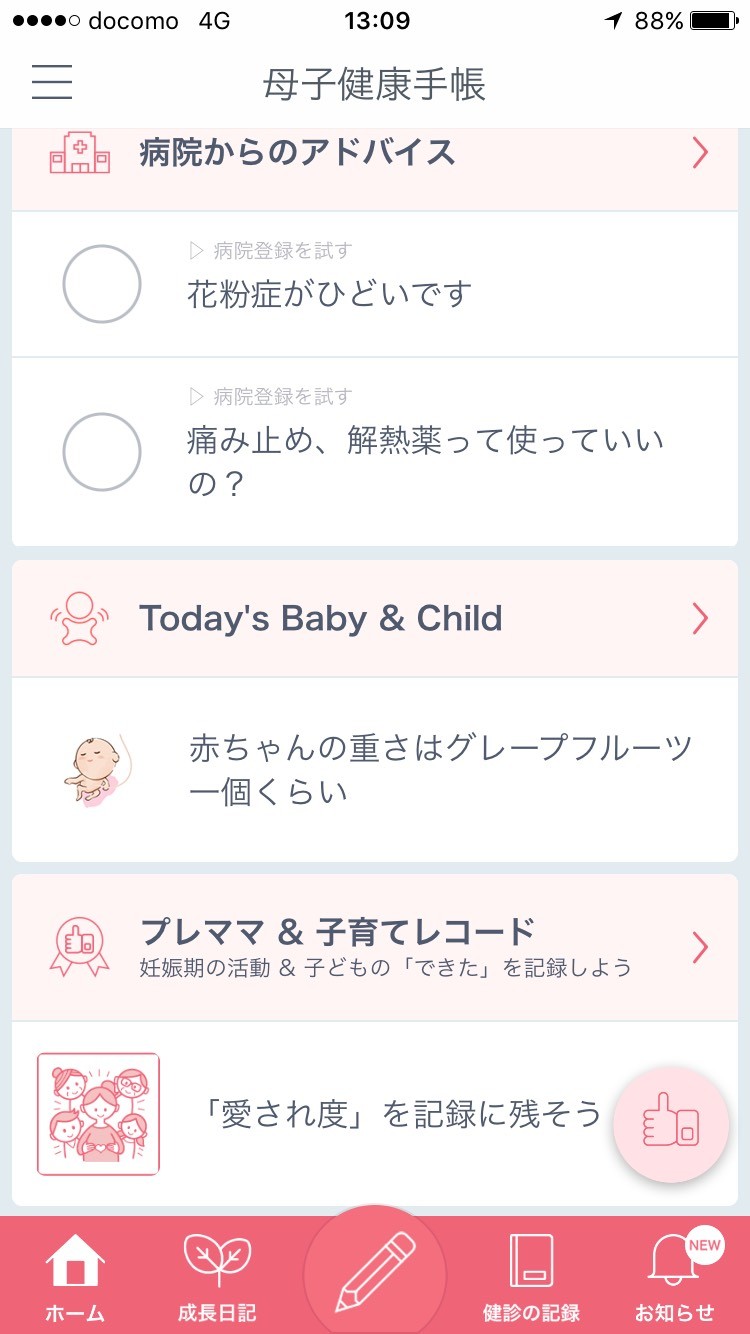The image size is (750, 1334).
Task: Open プレママ & 子育てレコード section
Action: pyautogui.click(x=375, y=946)
